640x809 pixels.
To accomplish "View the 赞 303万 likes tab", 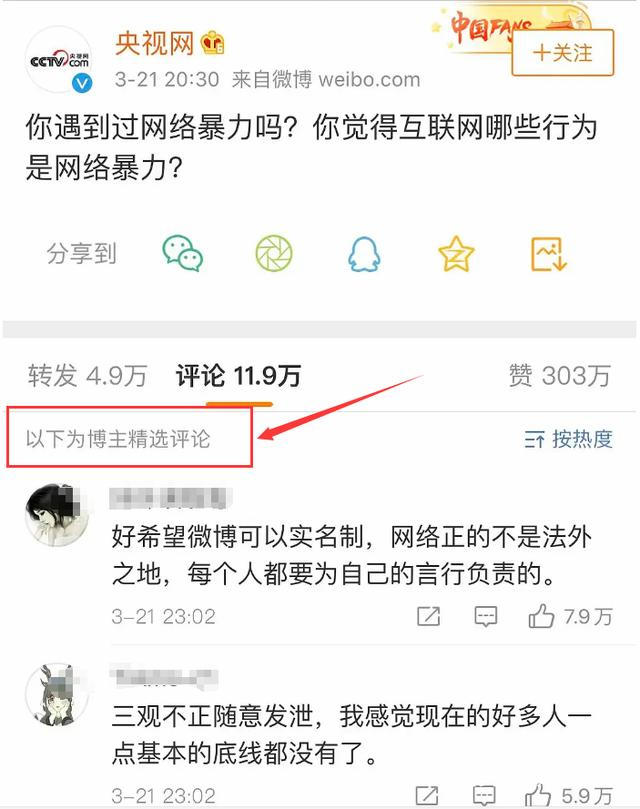I will click(559, 375).
